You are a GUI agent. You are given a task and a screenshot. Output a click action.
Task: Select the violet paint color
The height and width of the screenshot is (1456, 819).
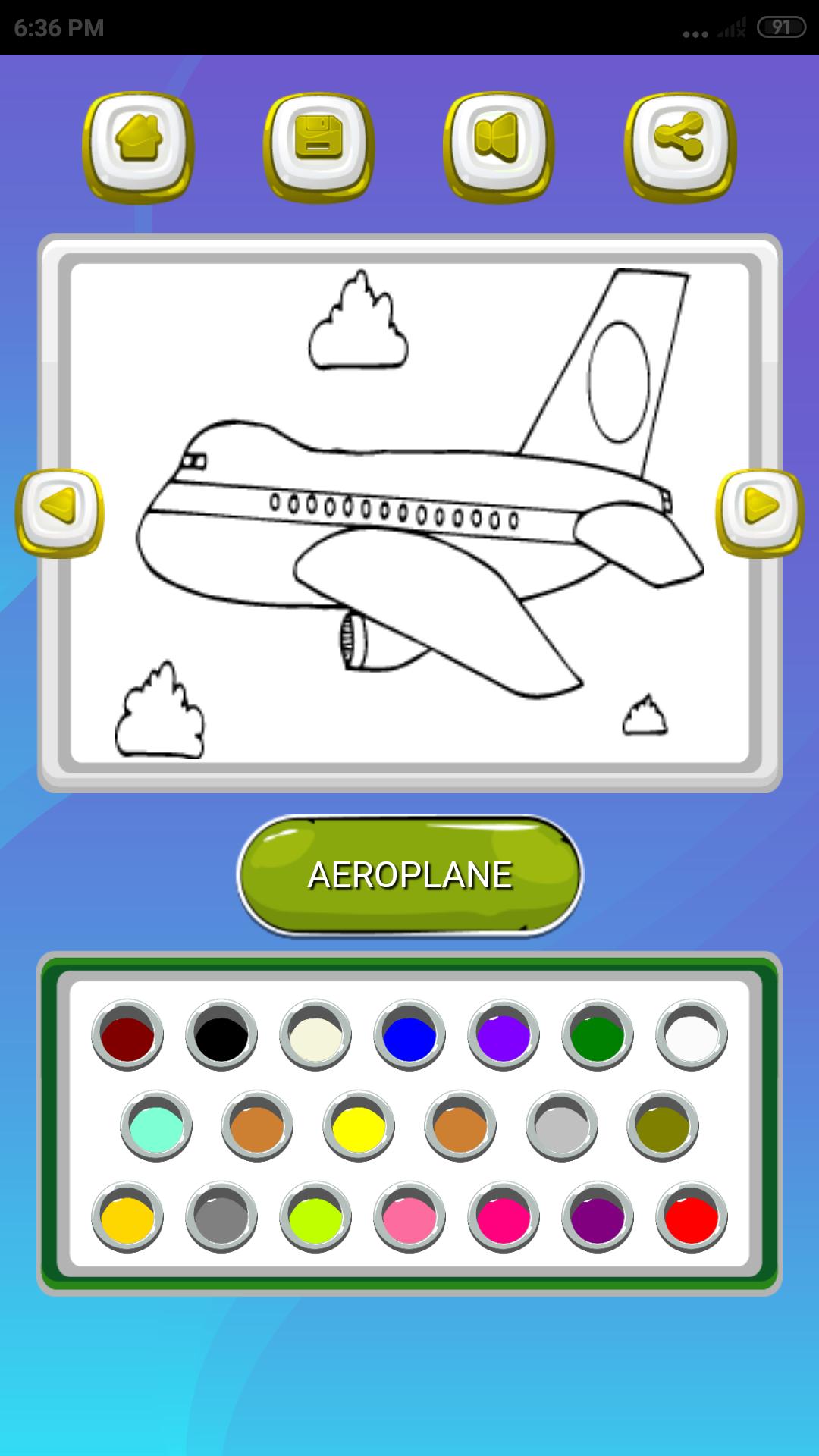504,1035
